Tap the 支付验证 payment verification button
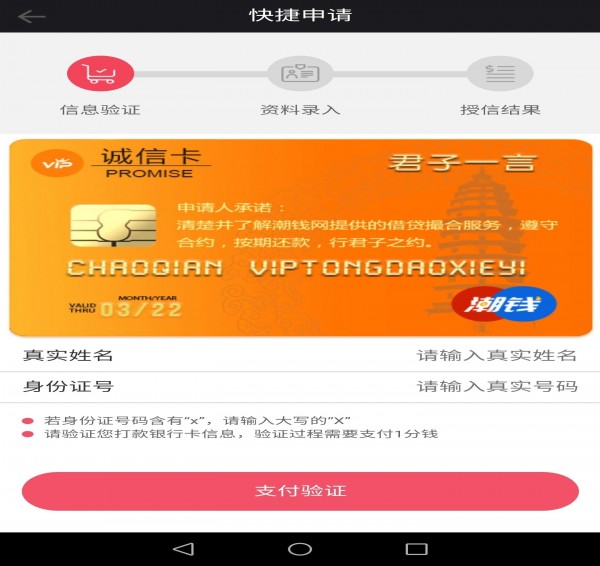Viewport: 600px width, 566px height. click(x=300, y=491)
